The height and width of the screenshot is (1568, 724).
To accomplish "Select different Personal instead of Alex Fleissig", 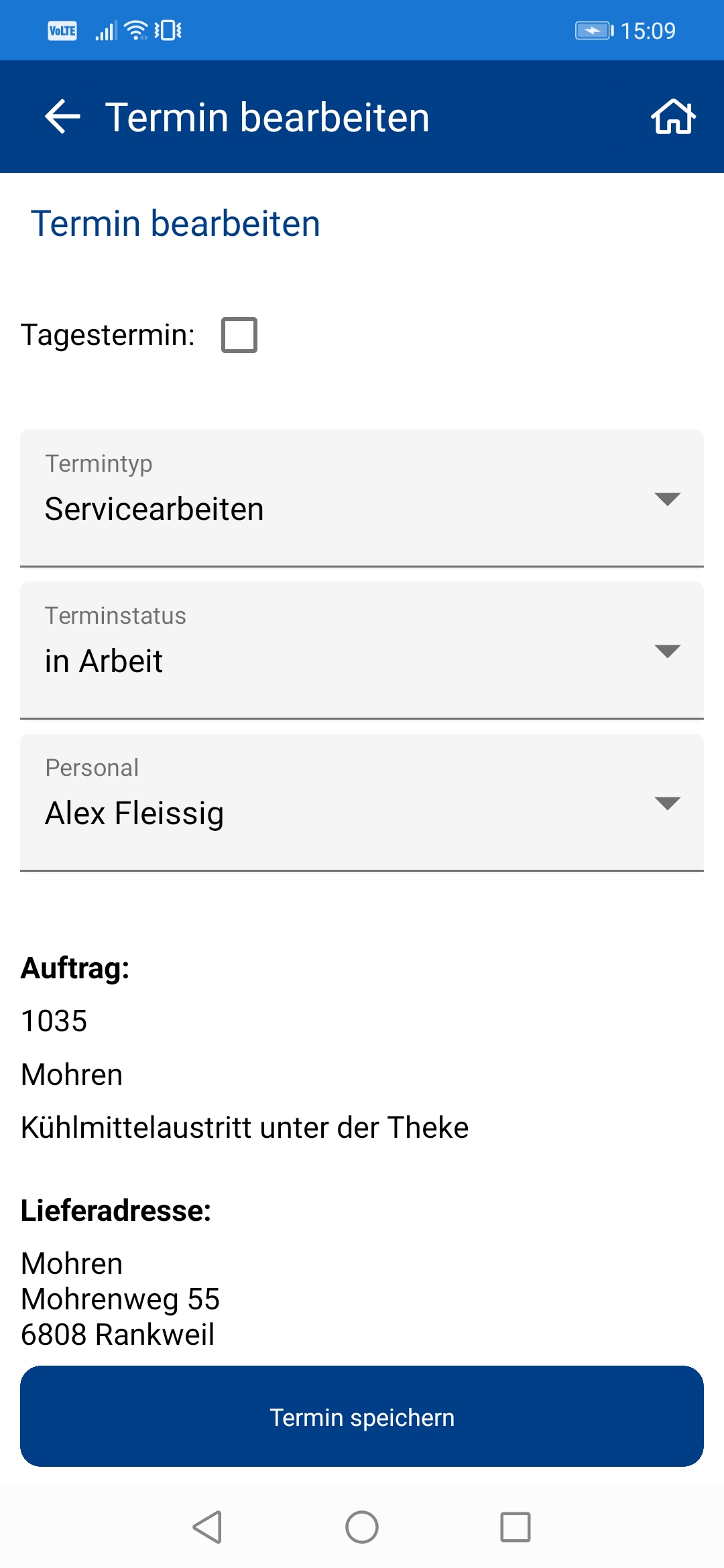I will point(362,803).
